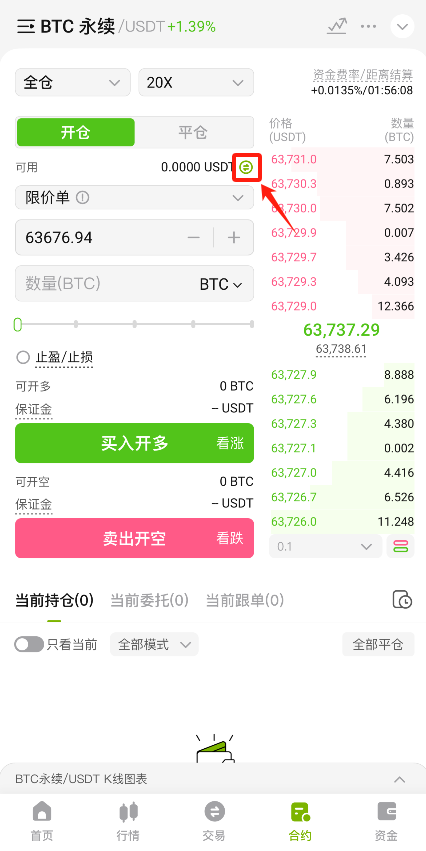Image resolution: width=426 pixels, height=851 pixels.
Task: Open the 0.1 depth precision dropdown
Action: click(x=326, y=547)
